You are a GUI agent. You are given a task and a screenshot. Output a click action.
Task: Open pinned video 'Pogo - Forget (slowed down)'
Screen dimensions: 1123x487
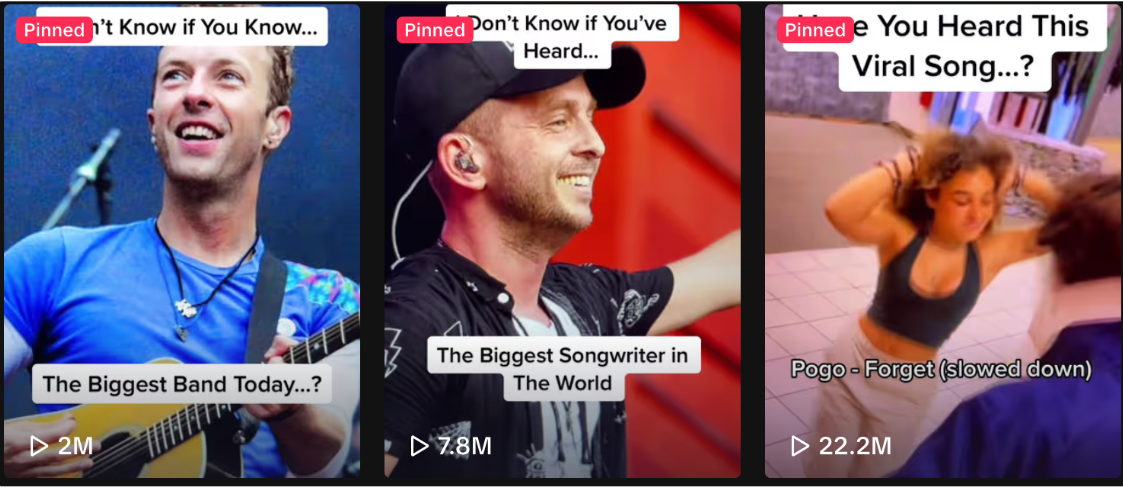click(x=942, y=240)
